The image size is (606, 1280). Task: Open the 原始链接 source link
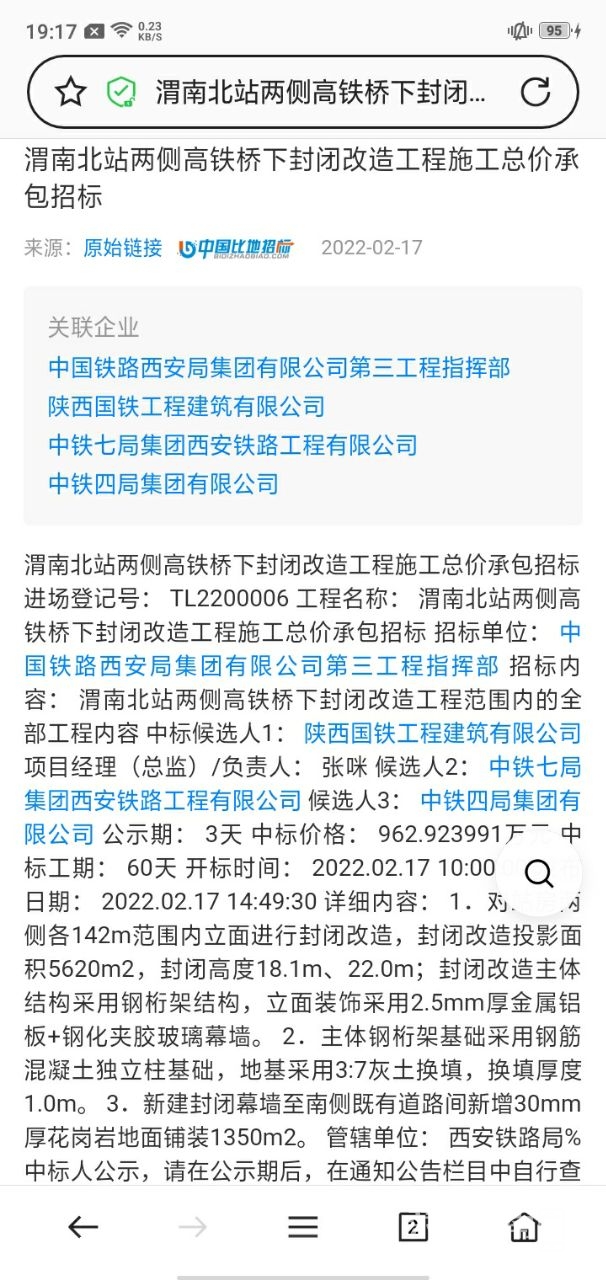click(x=122, y=248)
